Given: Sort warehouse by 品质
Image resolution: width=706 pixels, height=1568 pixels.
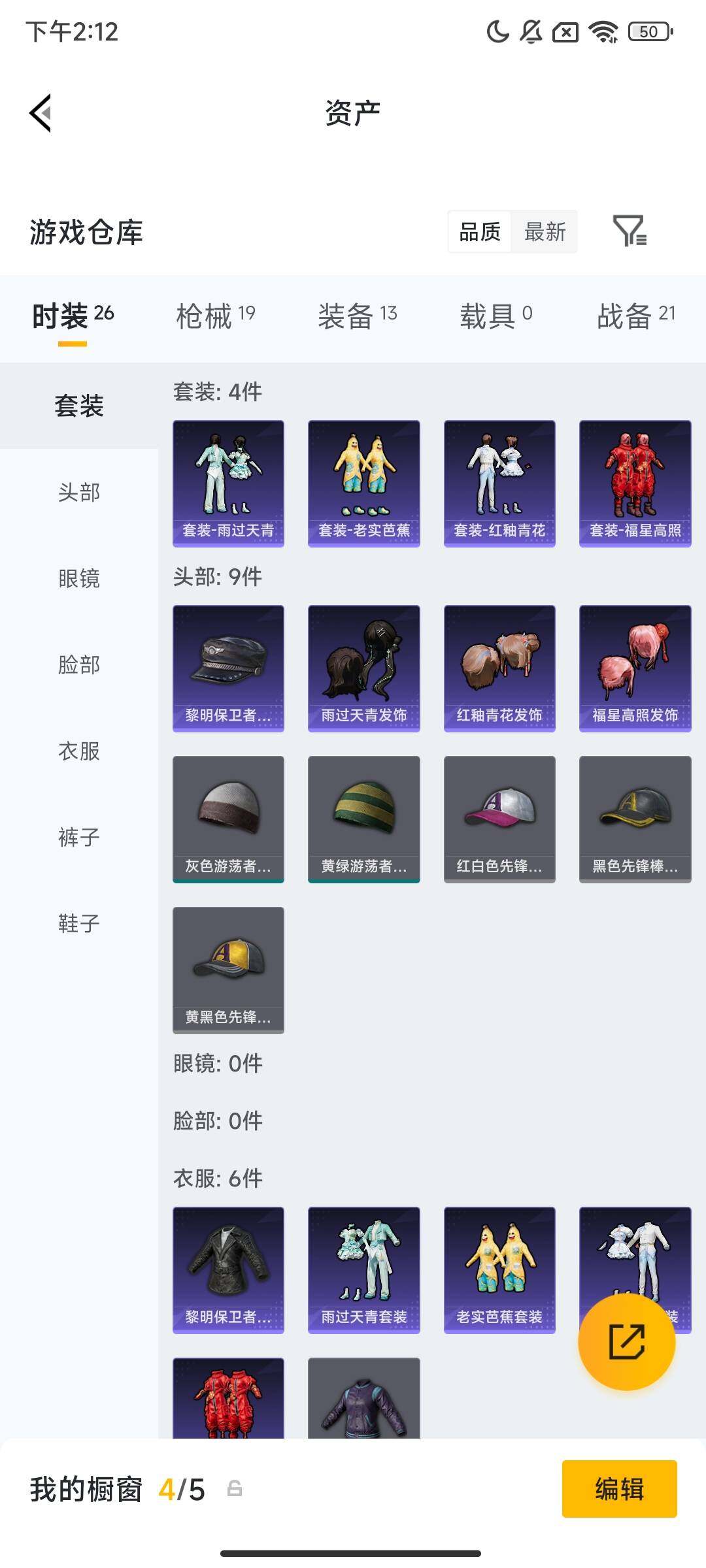Looking at the screenshot, I should (480, 231).
